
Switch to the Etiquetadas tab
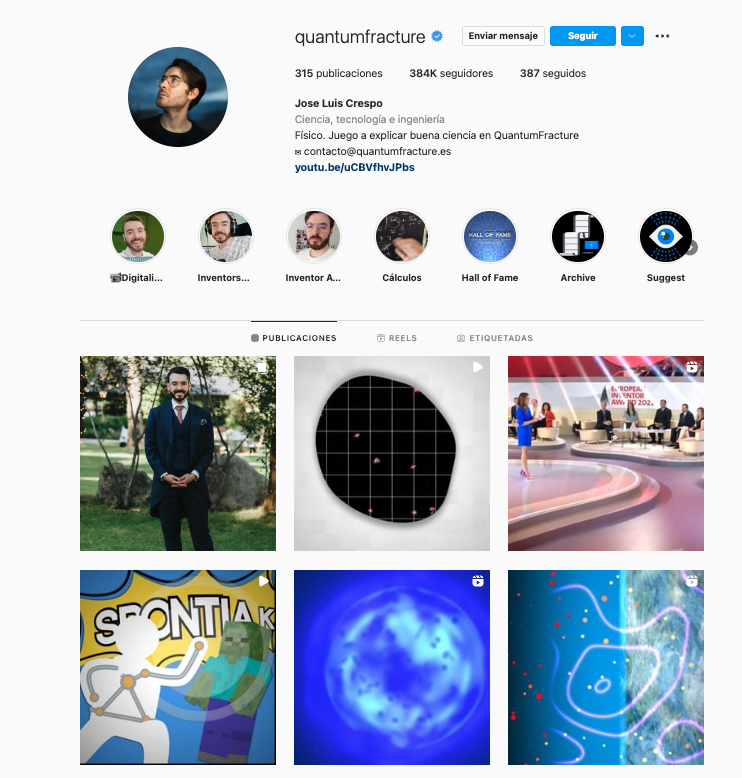click(x=494, y=338)
